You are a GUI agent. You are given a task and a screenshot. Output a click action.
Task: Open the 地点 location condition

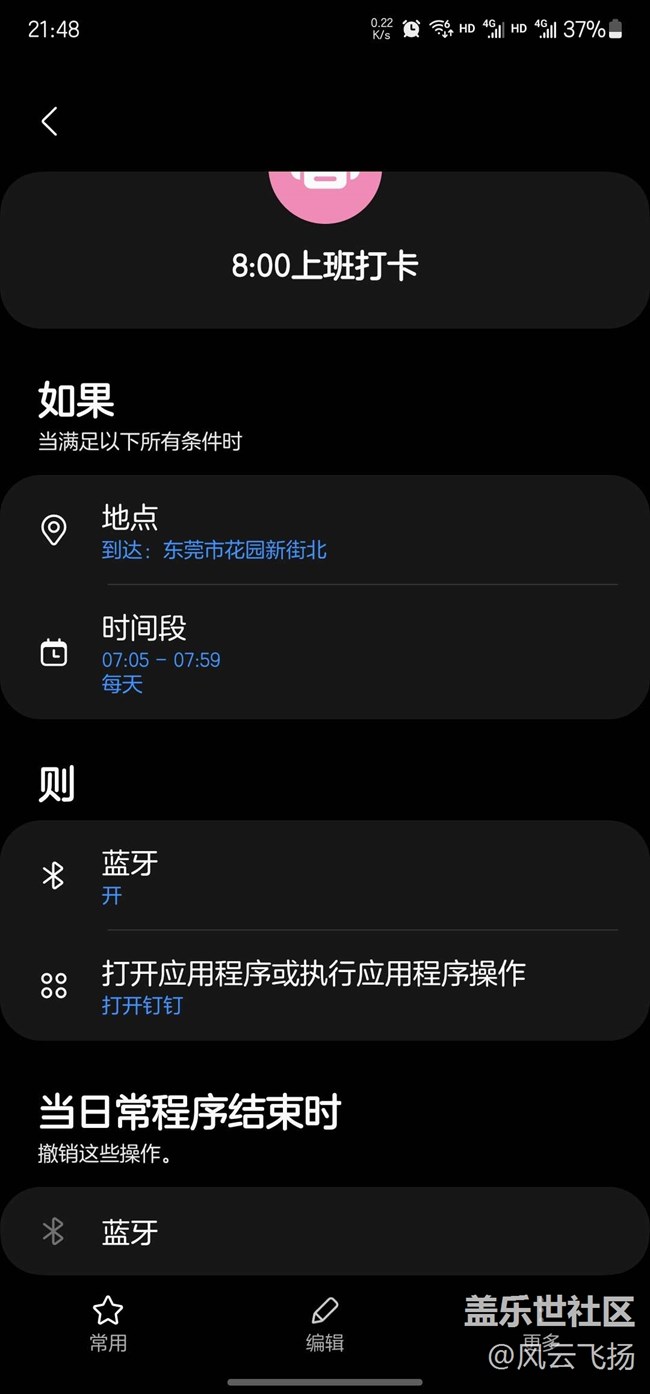(x=324, y=531)
